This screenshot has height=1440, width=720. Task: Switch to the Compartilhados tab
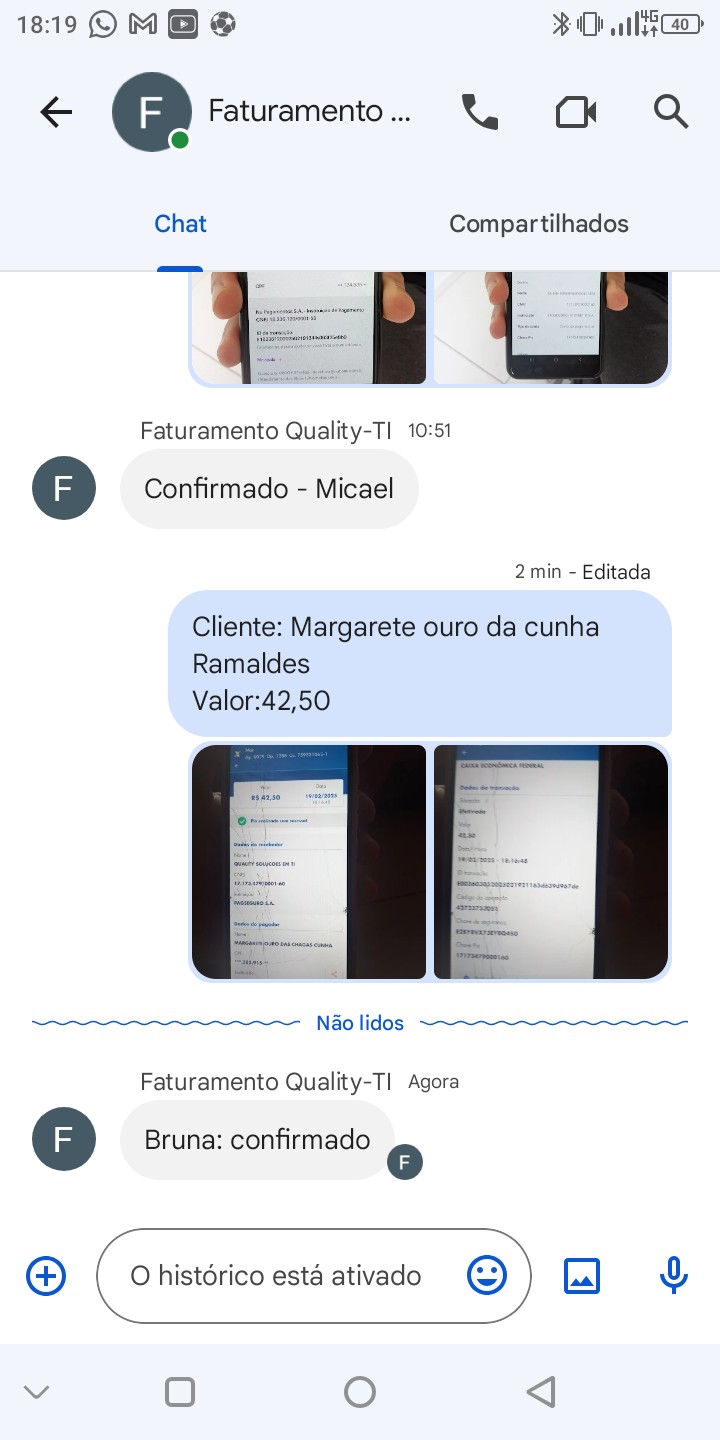[x=539, y=224]
